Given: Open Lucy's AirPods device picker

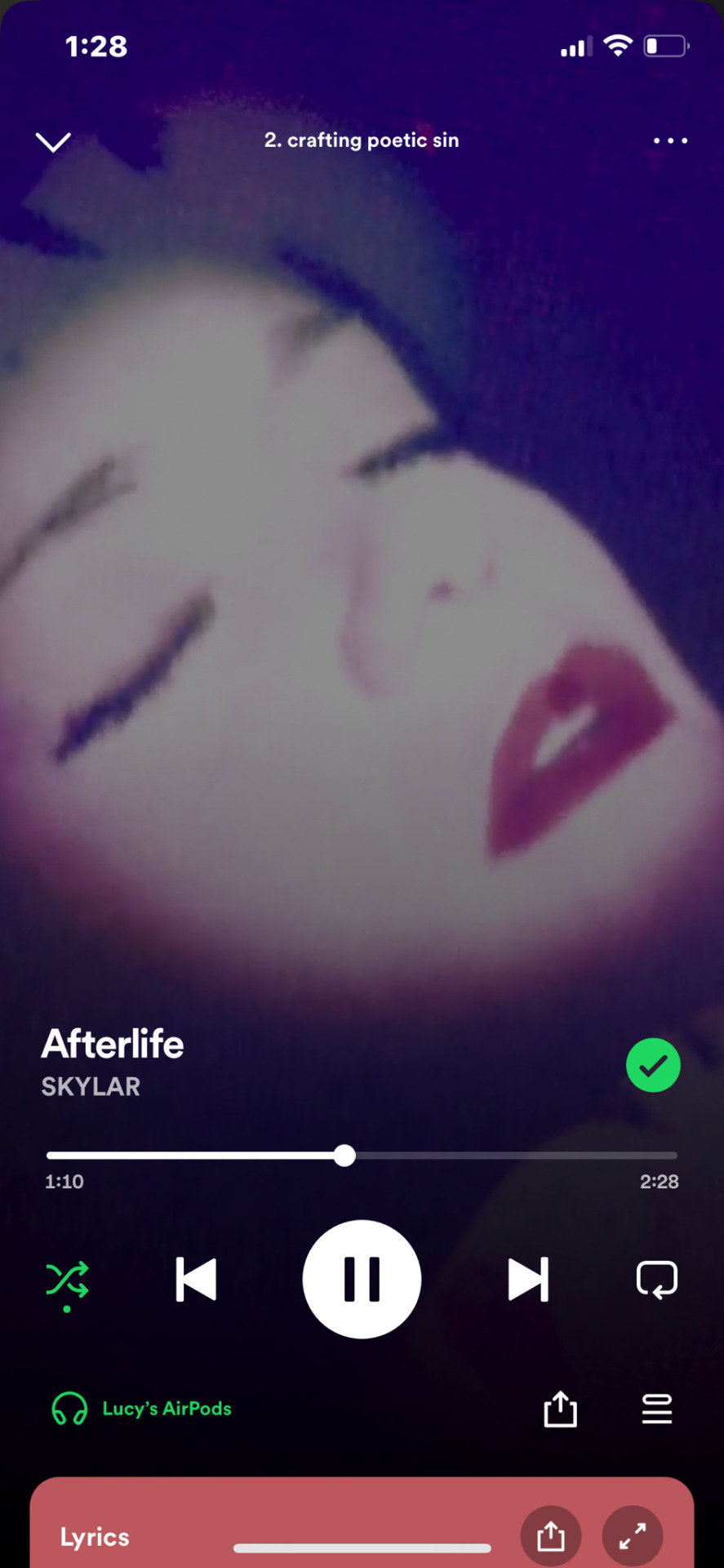Looking at the screenshot, I should (x=142, y=1408).
